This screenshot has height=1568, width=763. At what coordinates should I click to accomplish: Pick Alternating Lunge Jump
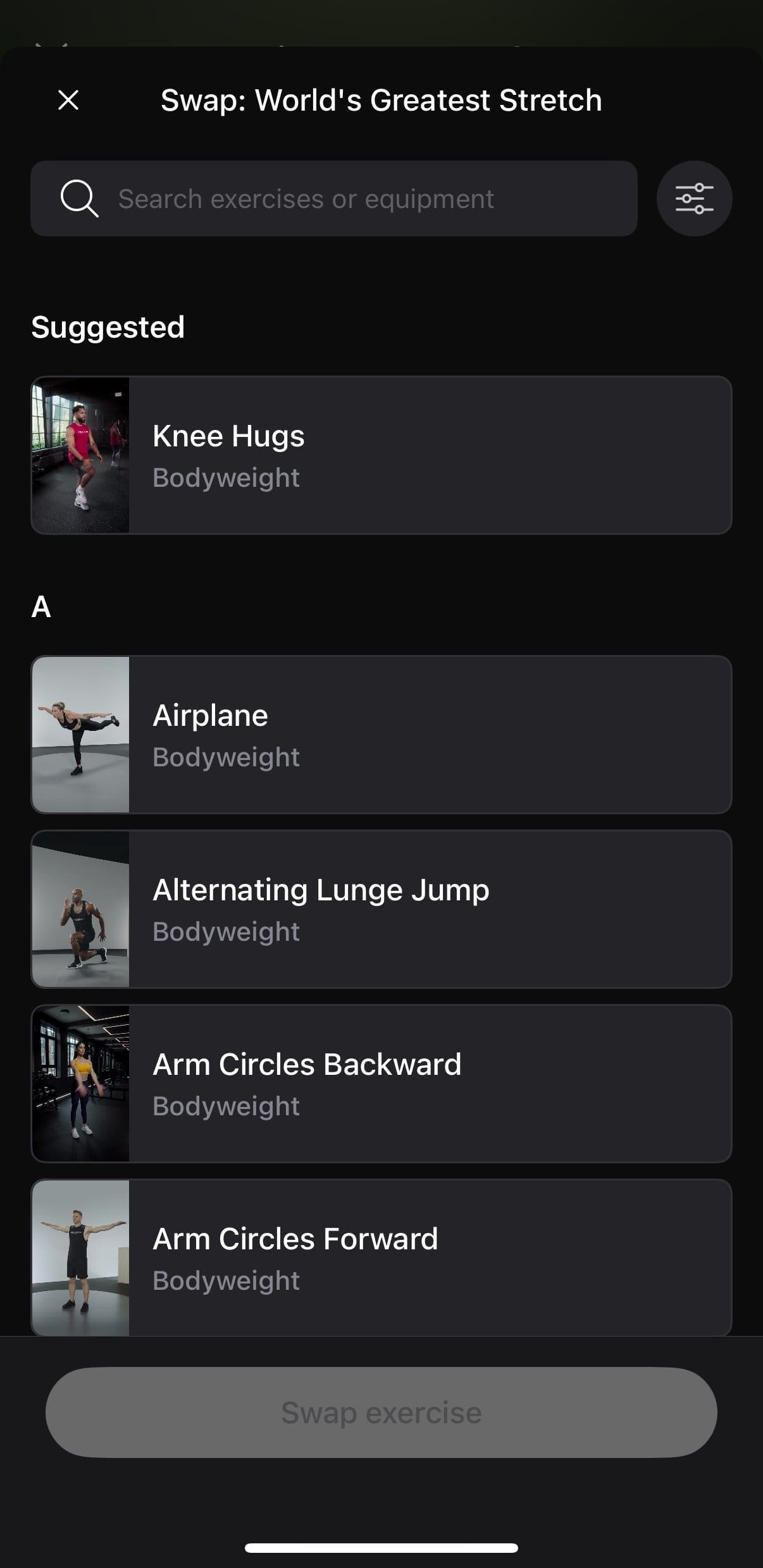(x=381, y=909)
